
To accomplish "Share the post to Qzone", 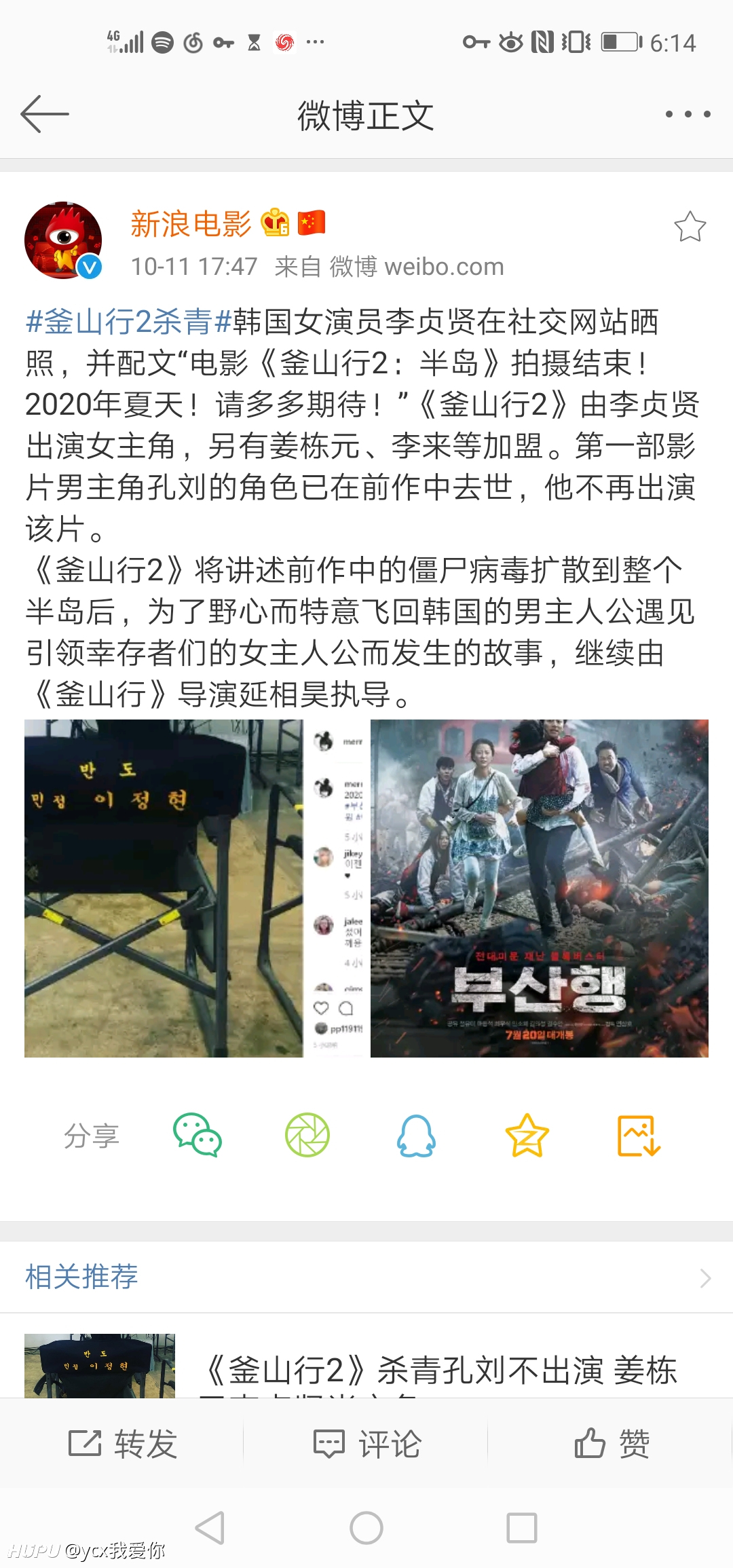I will 527,1135.
